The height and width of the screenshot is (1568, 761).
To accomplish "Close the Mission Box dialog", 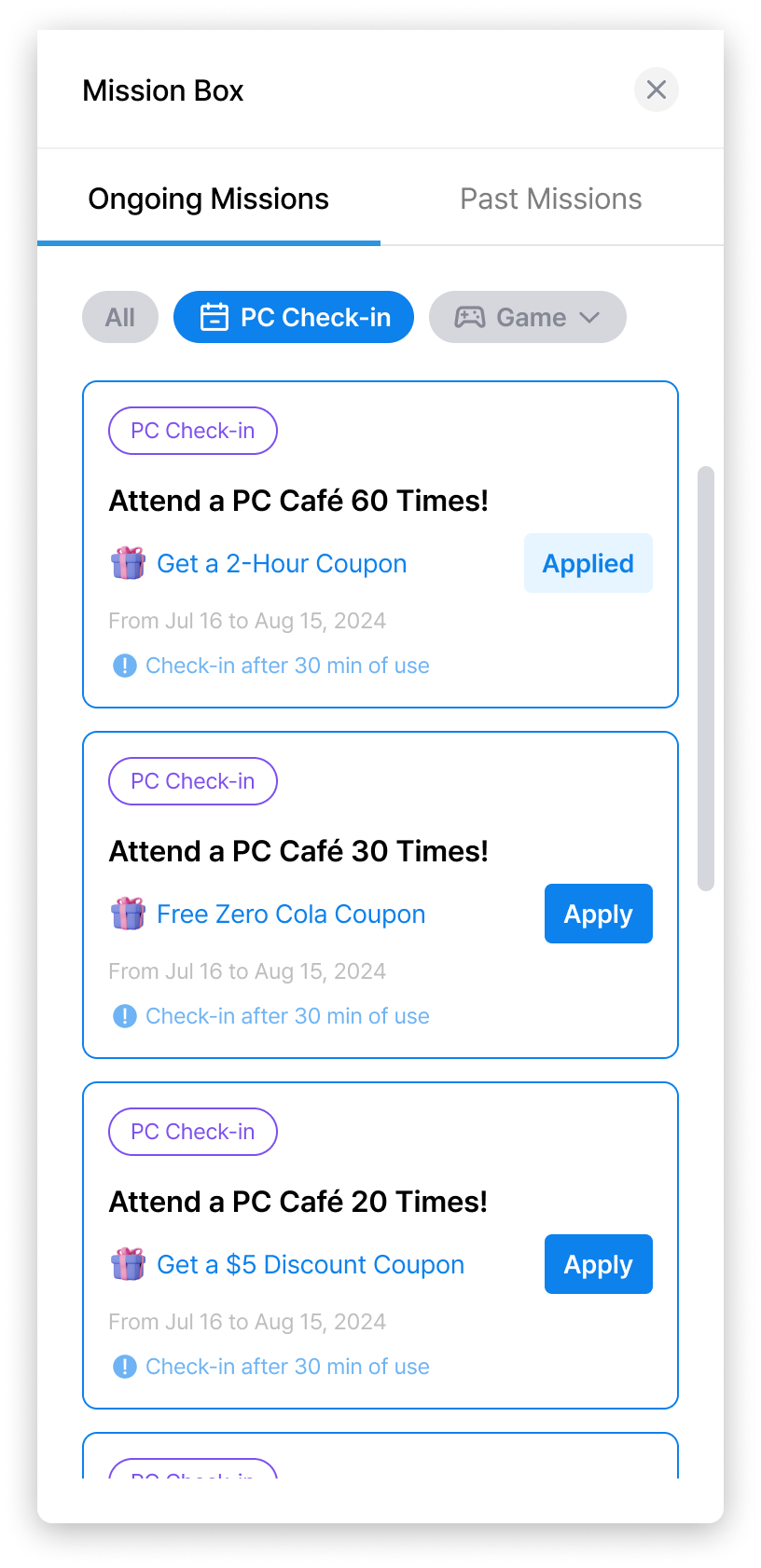I will 657,89.
